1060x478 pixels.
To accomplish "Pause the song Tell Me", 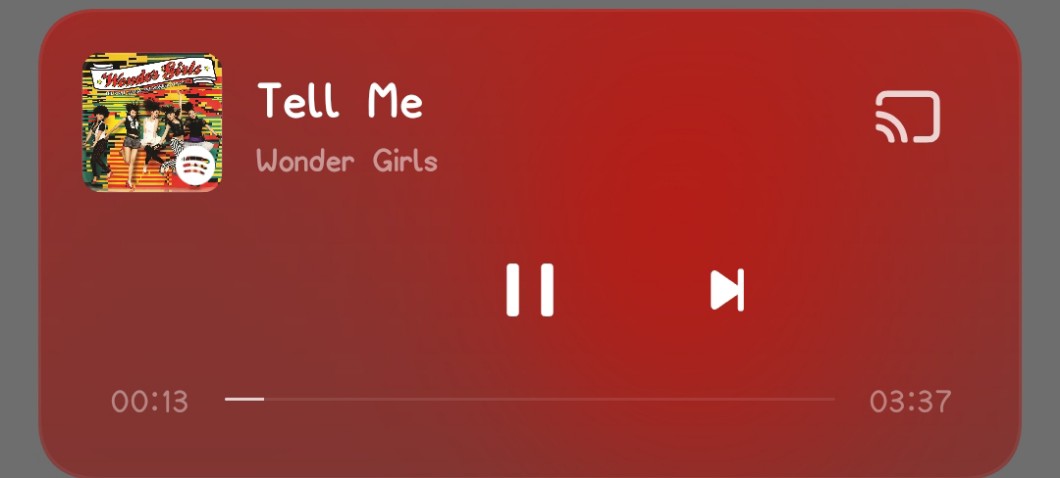I will tap(529, 290).
